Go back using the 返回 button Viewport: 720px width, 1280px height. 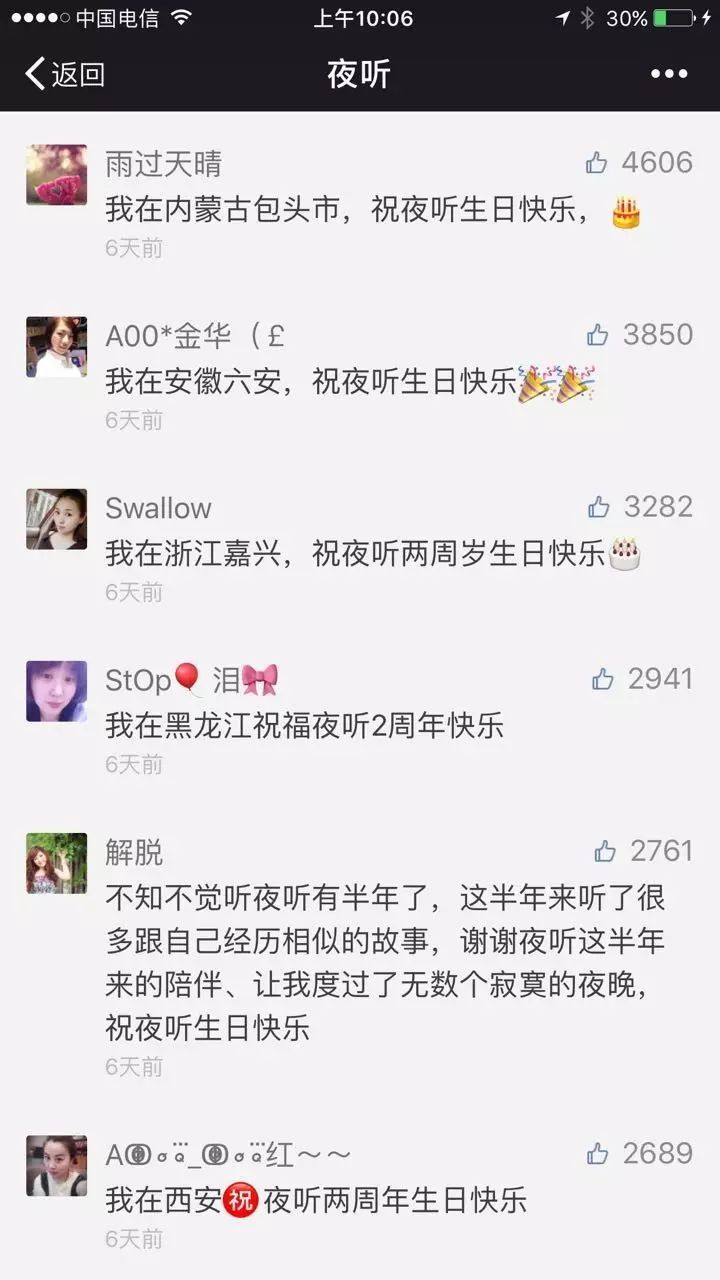pos(64,74)
